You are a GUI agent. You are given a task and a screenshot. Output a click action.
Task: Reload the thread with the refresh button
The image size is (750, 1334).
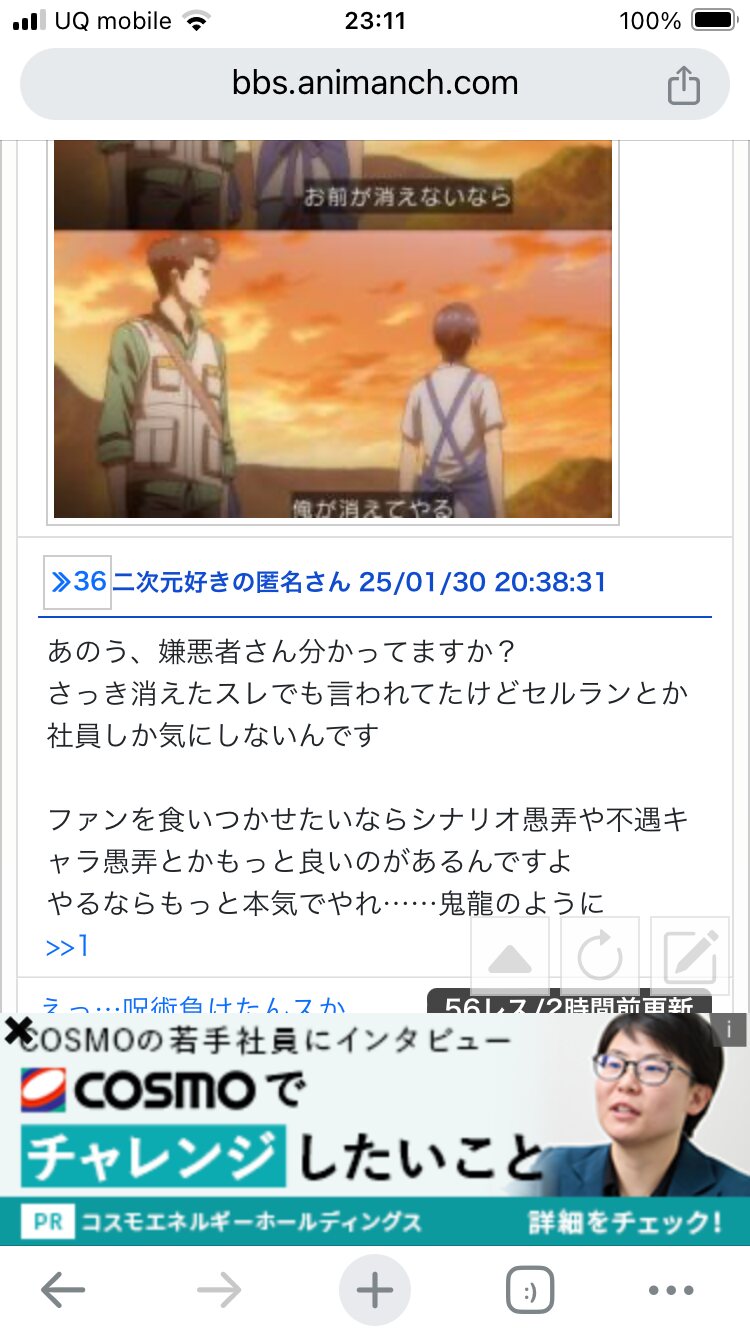click(600, 957)
